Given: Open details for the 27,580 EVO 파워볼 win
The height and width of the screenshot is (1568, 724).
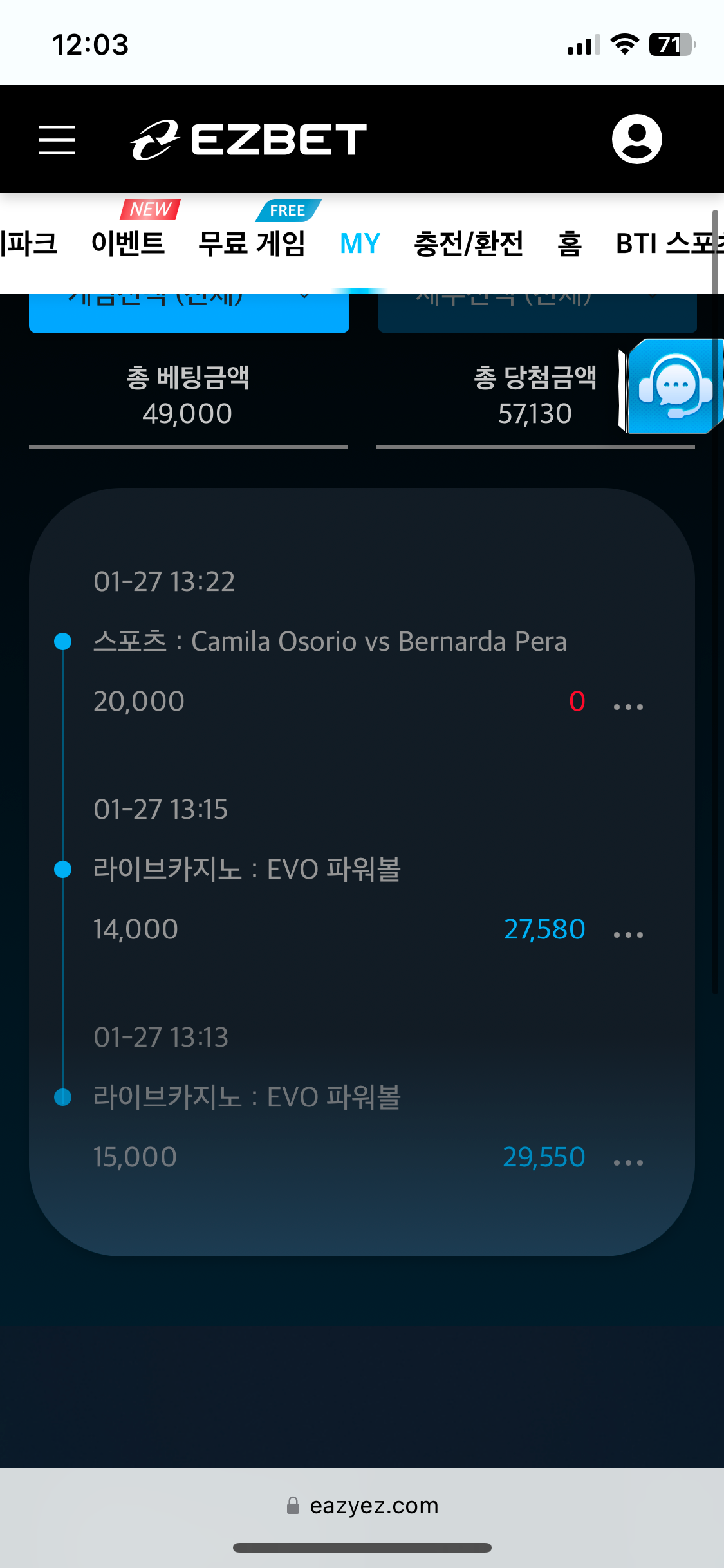Looking at the screenshot, I should coord(628,935).
